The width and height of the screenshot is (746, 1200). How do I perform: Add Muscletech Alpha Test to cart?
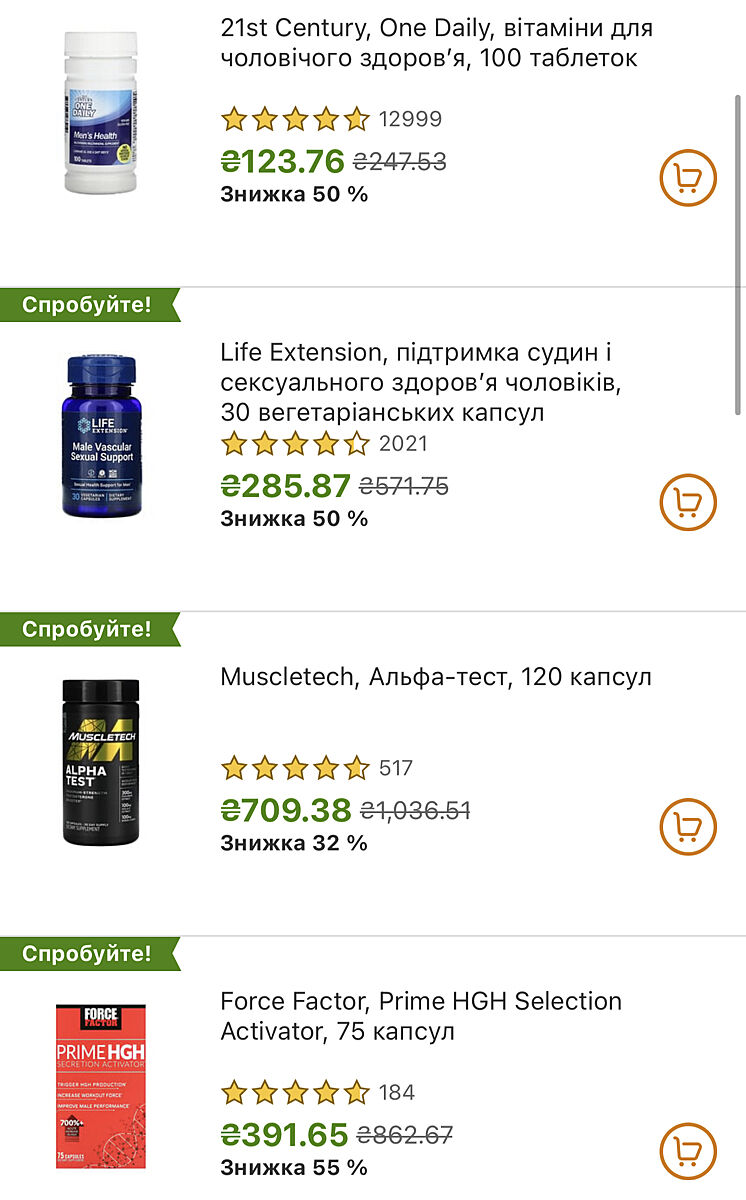click(688, 826)
